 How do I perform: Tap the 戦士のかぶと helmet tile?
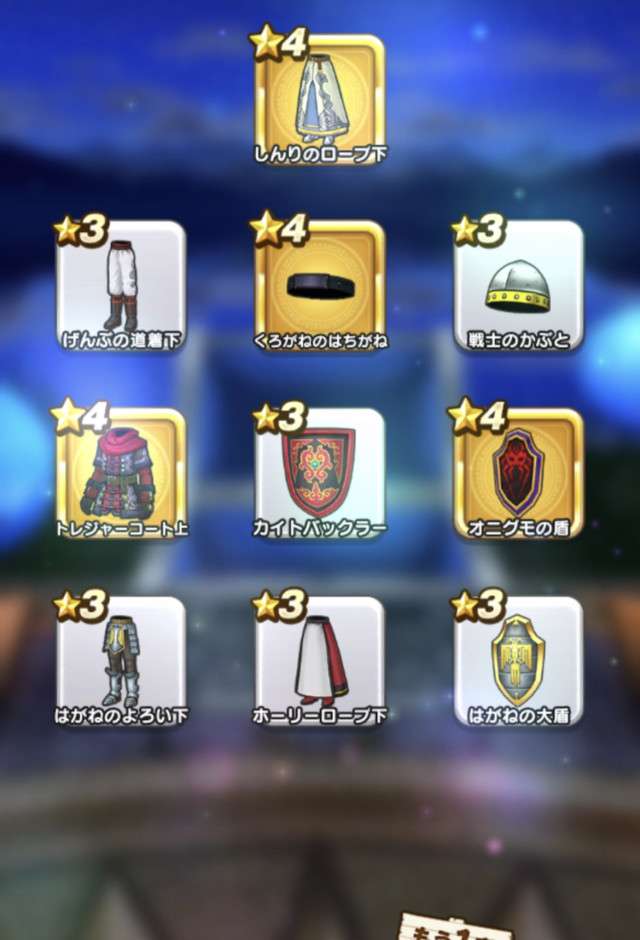(518, 286)
